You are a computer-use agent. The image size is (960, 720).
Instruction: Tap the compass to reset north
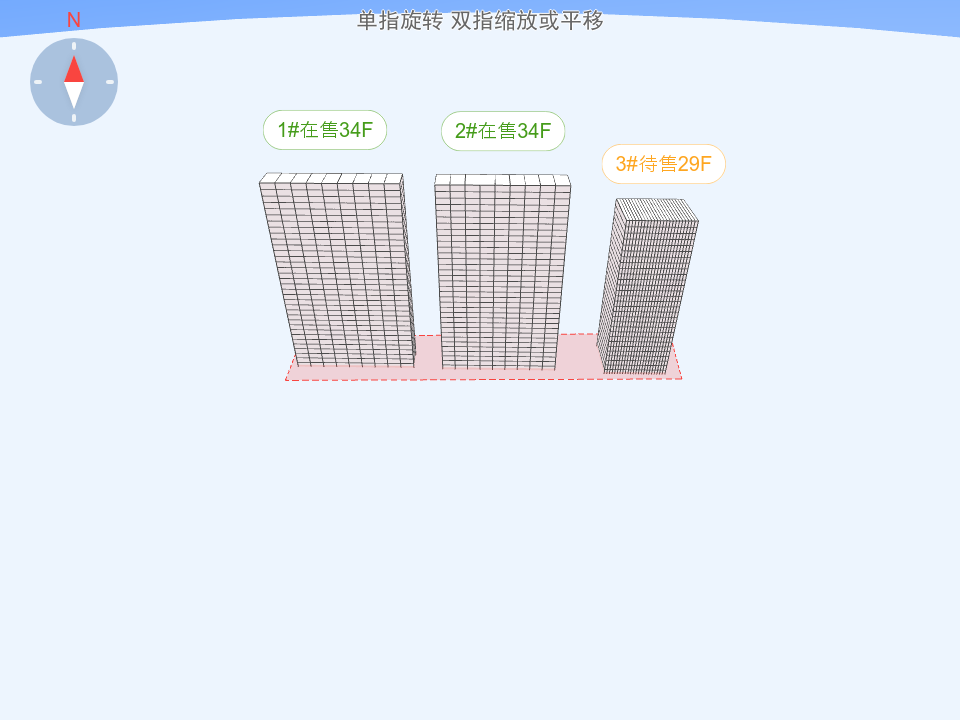tap(74, 82)
